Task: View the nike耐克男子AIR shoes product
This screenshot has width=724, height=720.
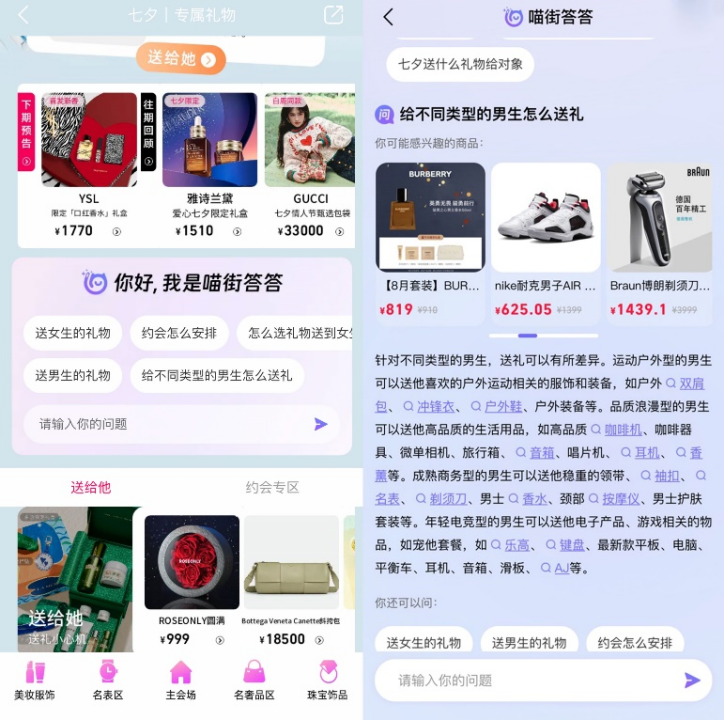Action: 545,240
